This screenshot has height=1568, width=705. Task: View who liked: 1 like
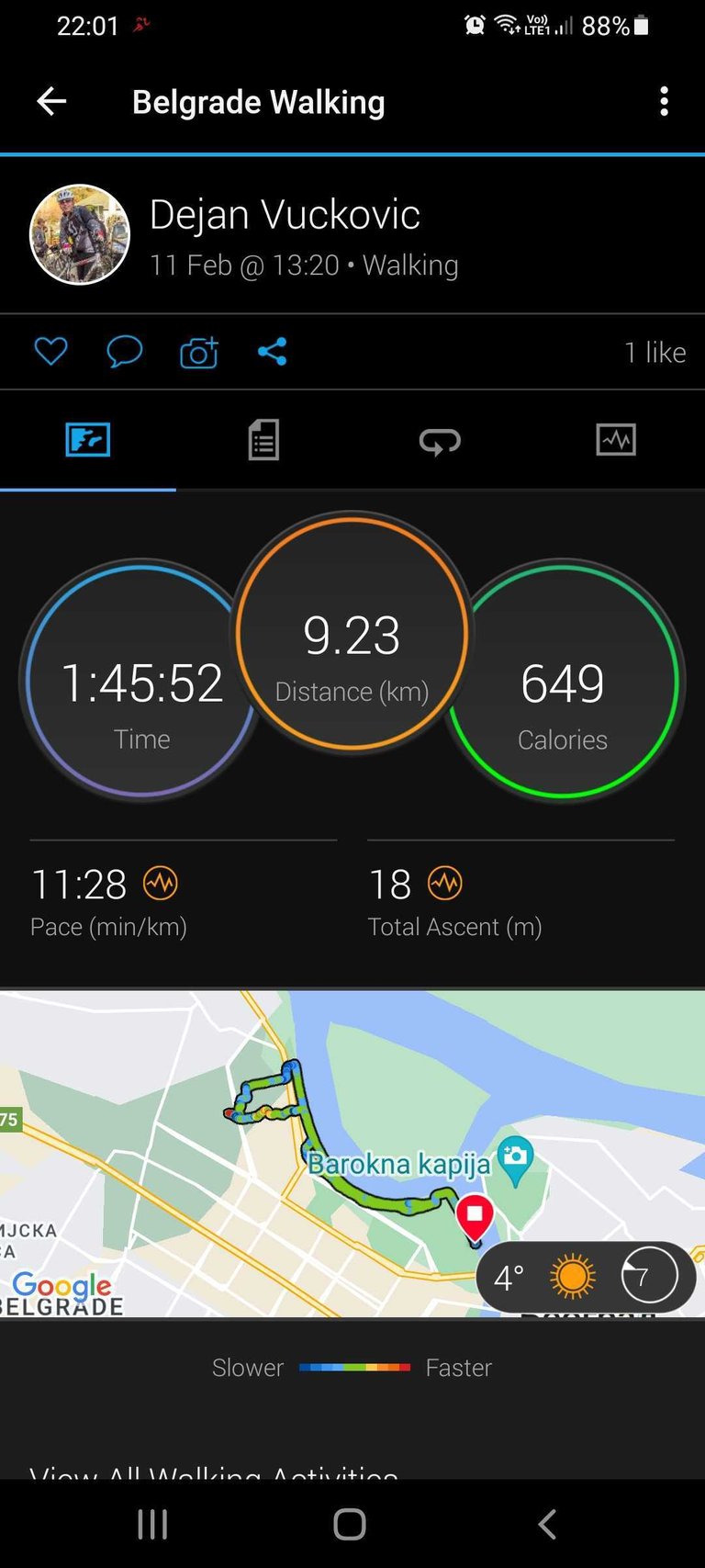(655, 353)
